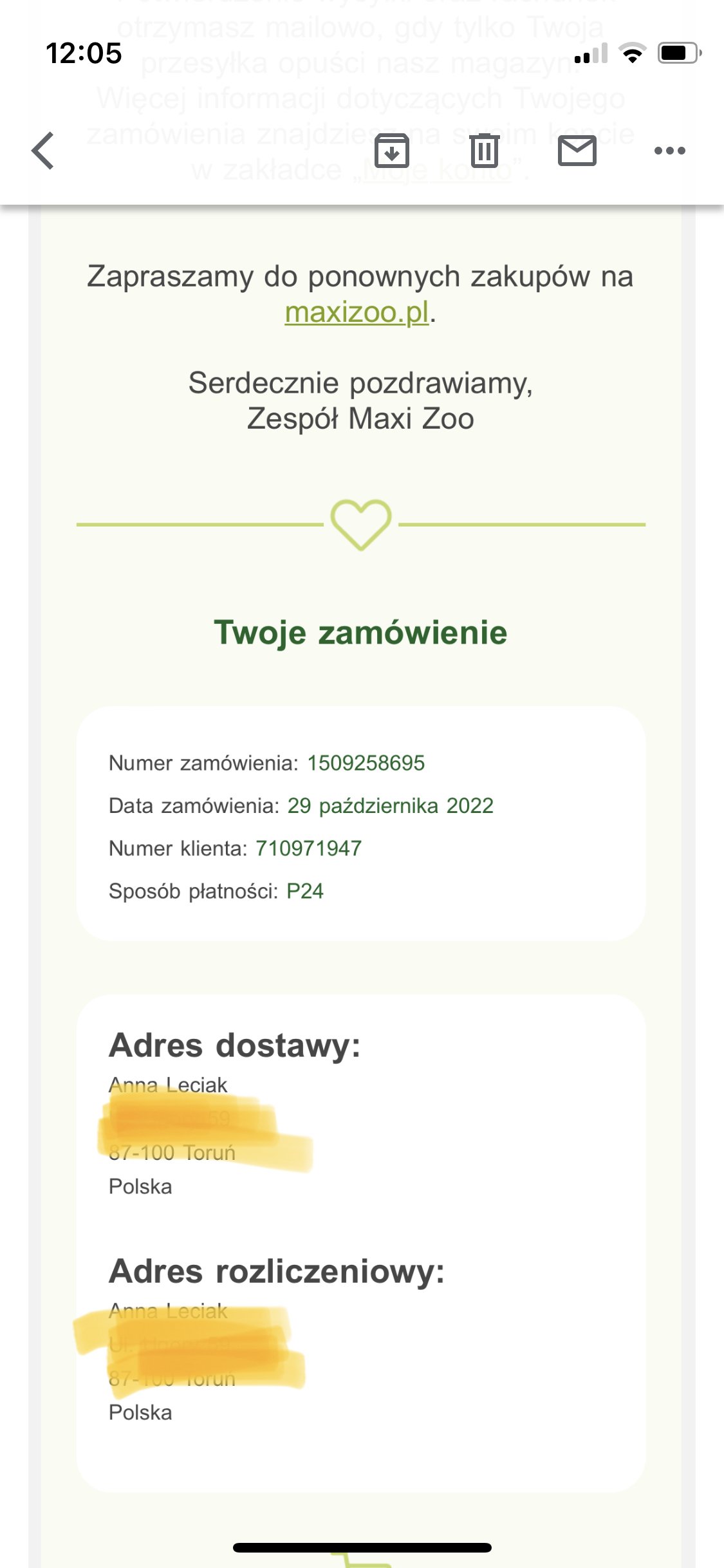Open the maxizoo.pl link
This screenshot has width=724, height=1568.
pos(357,313)
